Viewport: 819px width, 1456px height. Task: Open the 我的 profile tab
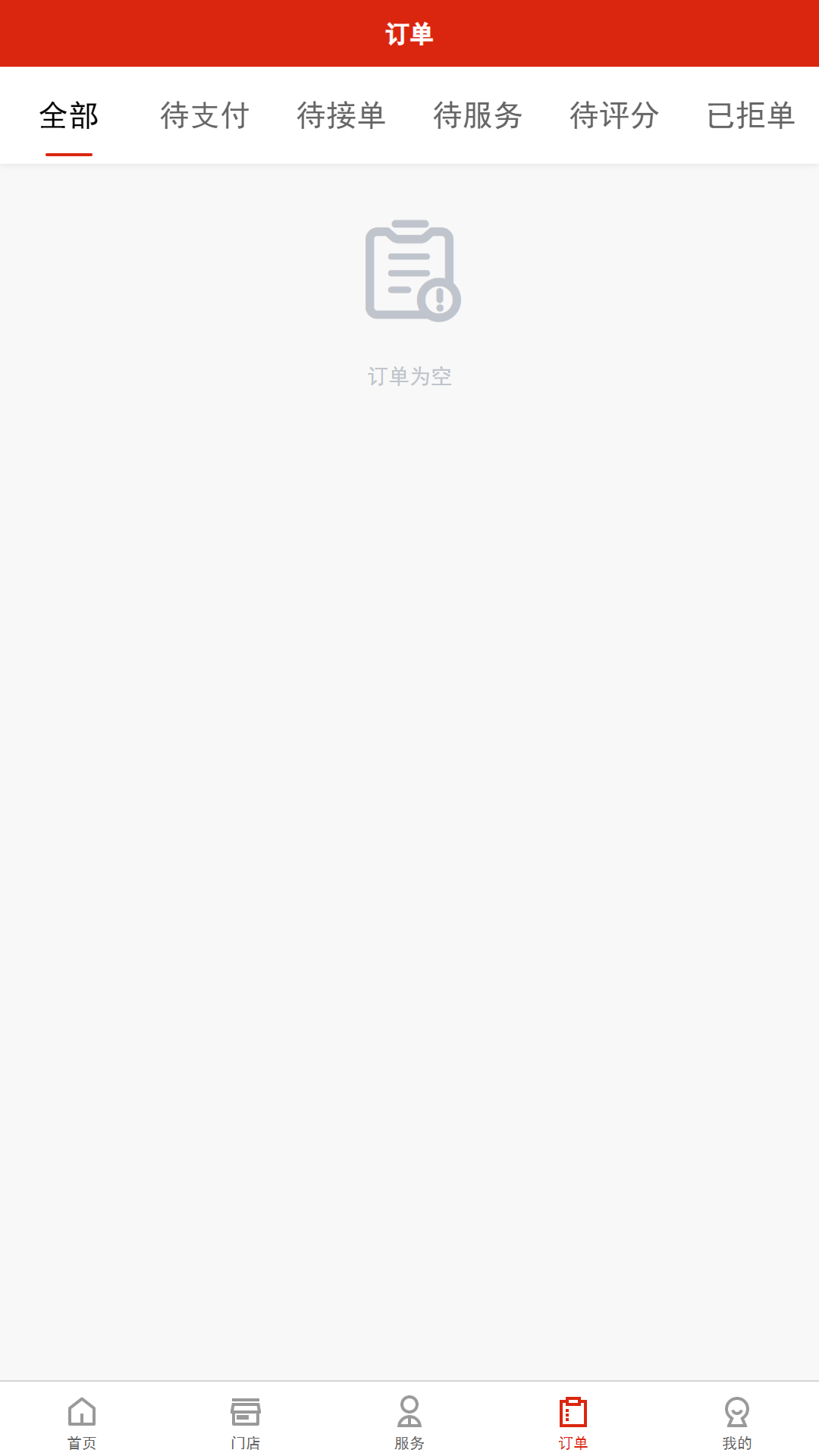tap(737, 1423)
